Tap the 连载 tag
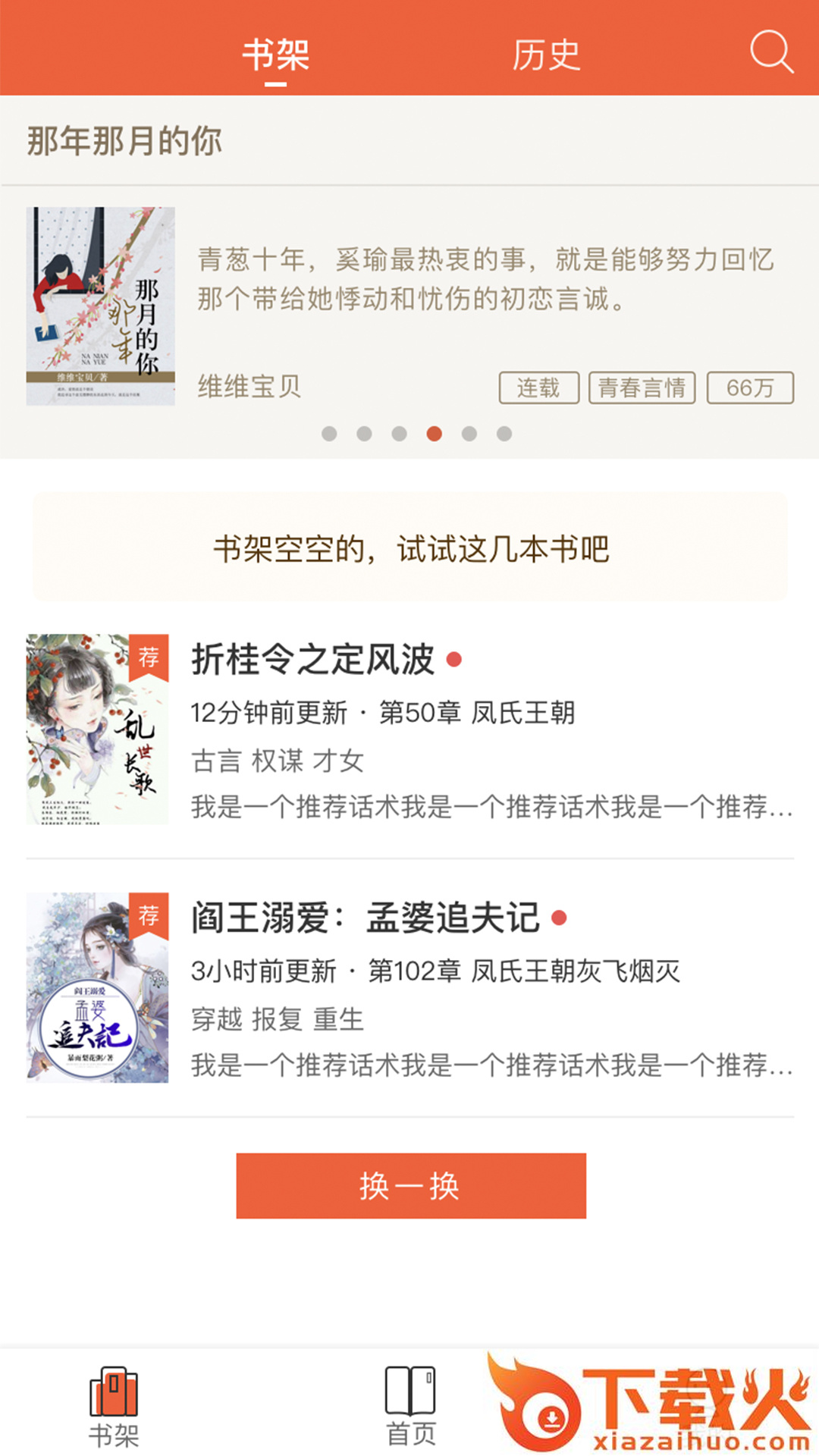The width and height of the screenshot is (819, 1456). pyautogui.click(x=538, y=388)
